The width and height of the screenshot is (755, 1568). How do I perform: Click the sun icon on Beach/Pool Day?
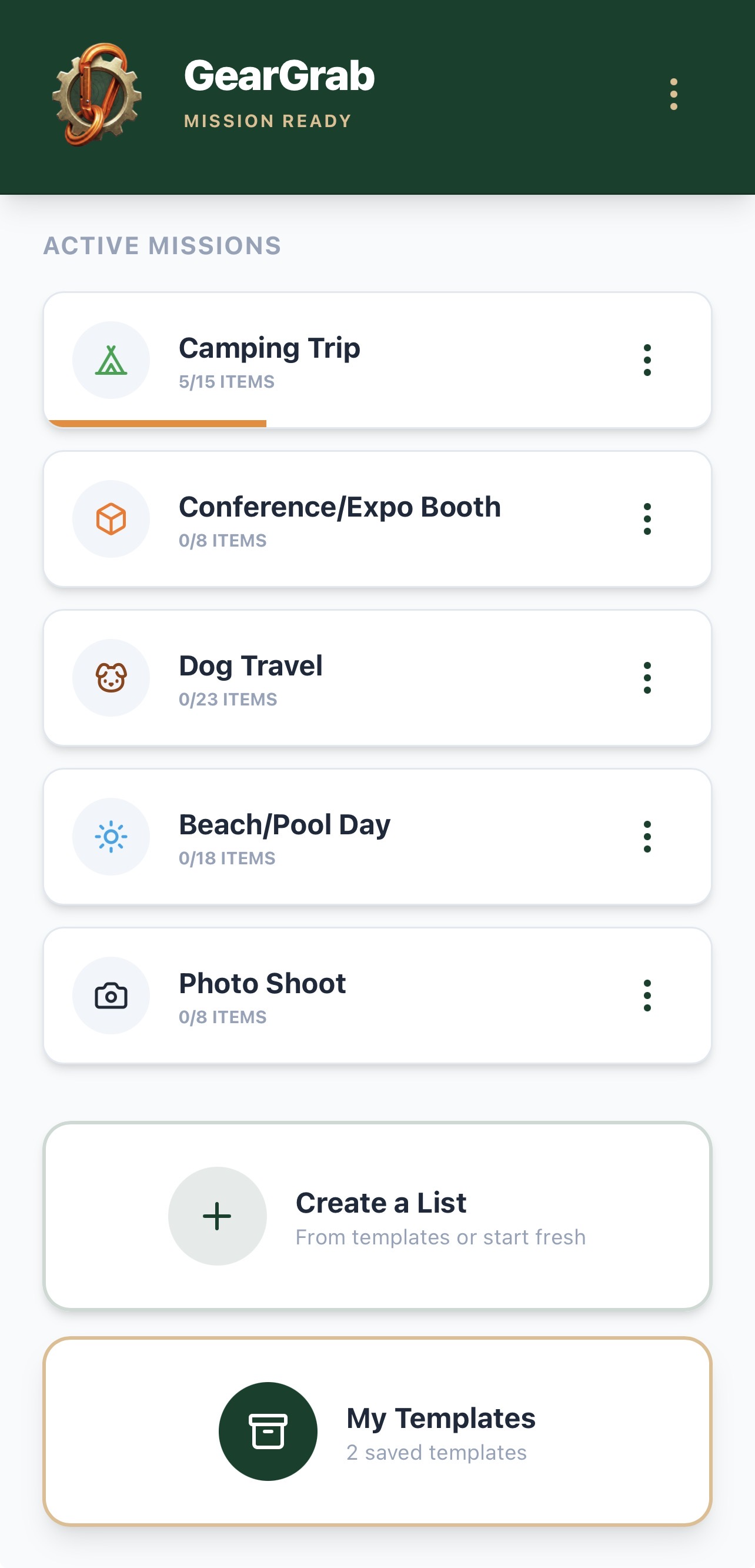pyautogui.click(x=111, y=837)
